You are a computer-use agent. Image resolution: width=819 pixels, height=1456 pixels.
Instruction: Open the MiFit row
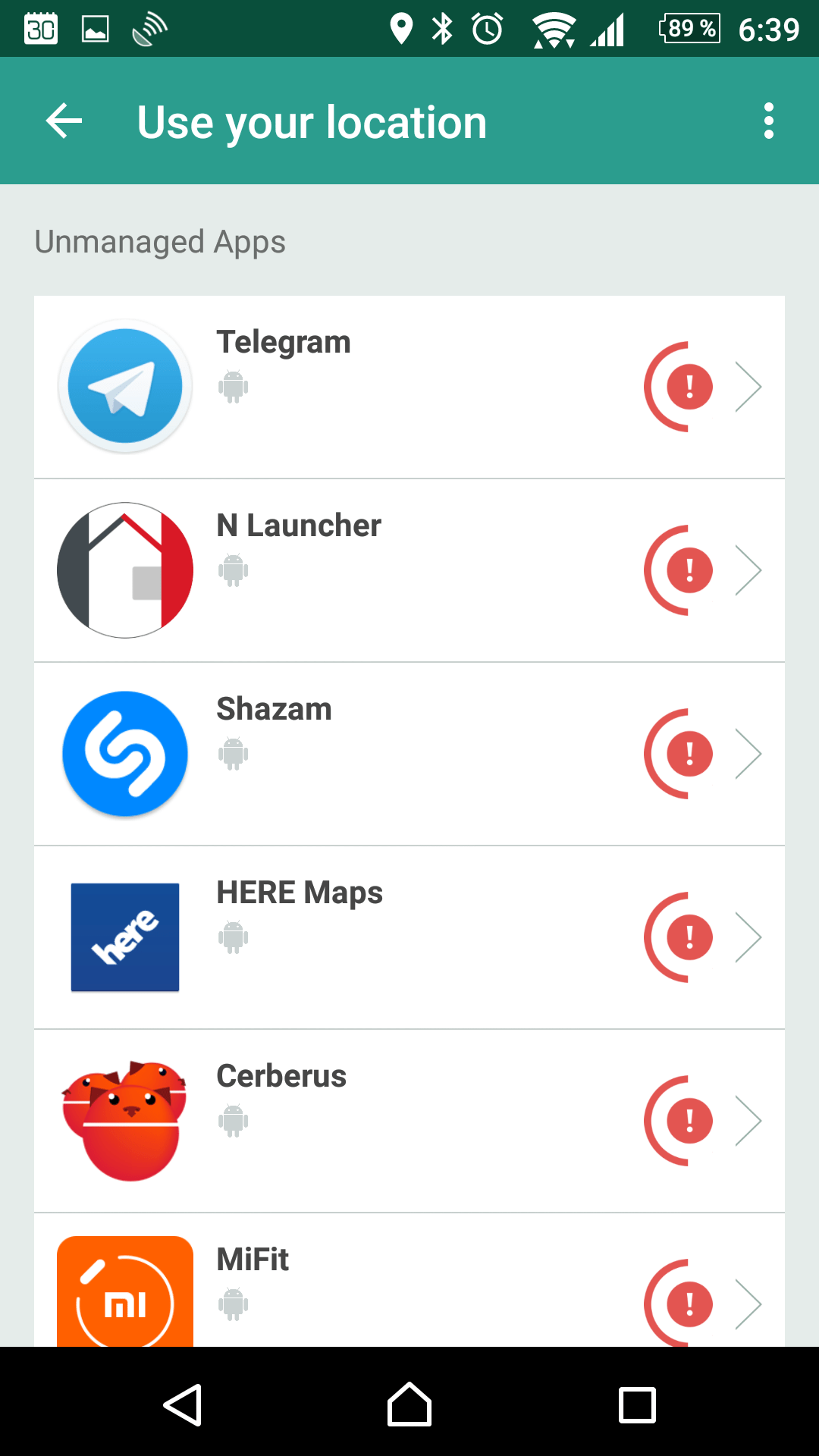[x=409, y=1280]
